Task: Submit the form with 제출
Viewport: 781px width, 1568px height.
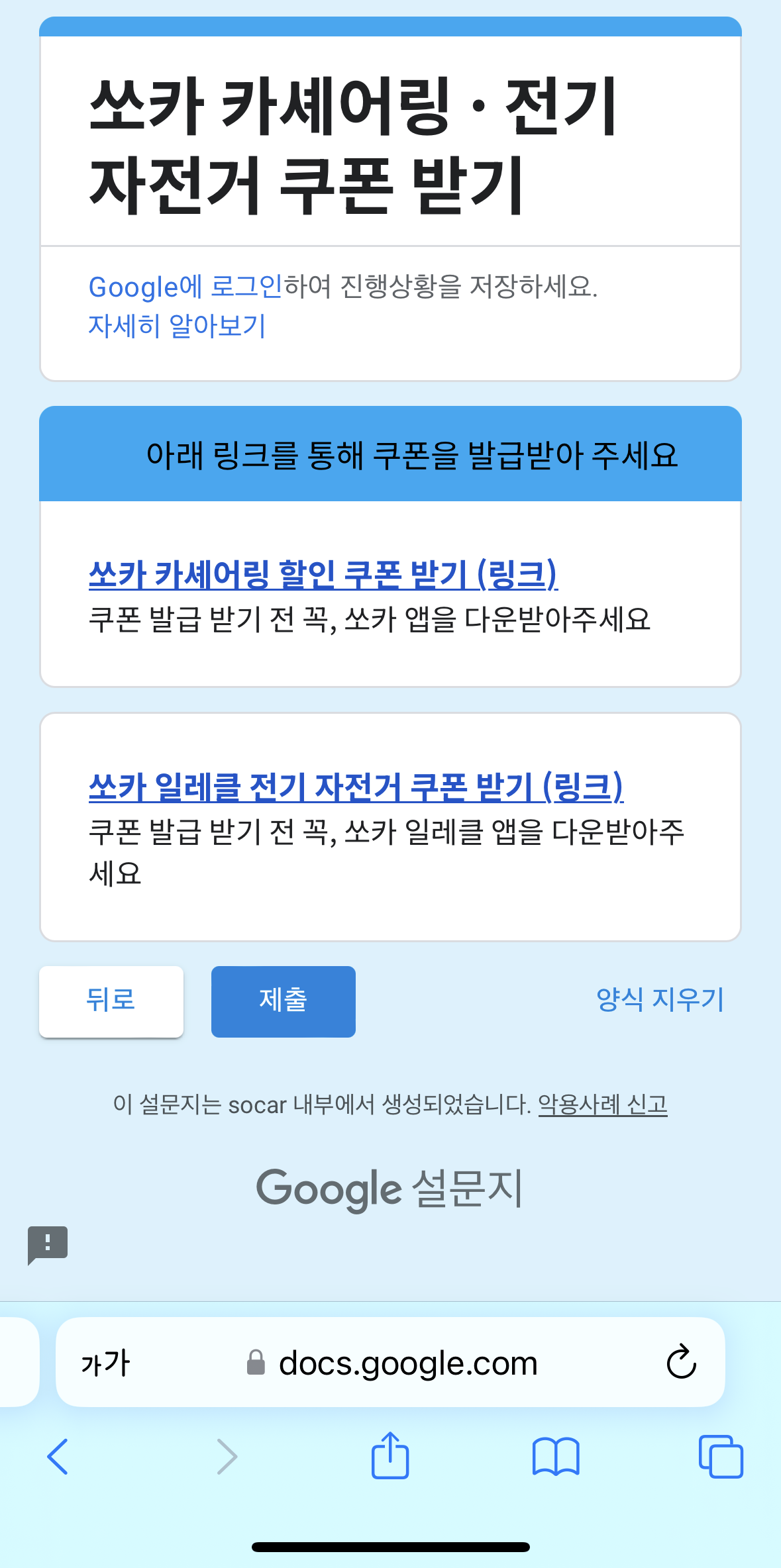Action: click(283, 1001)
